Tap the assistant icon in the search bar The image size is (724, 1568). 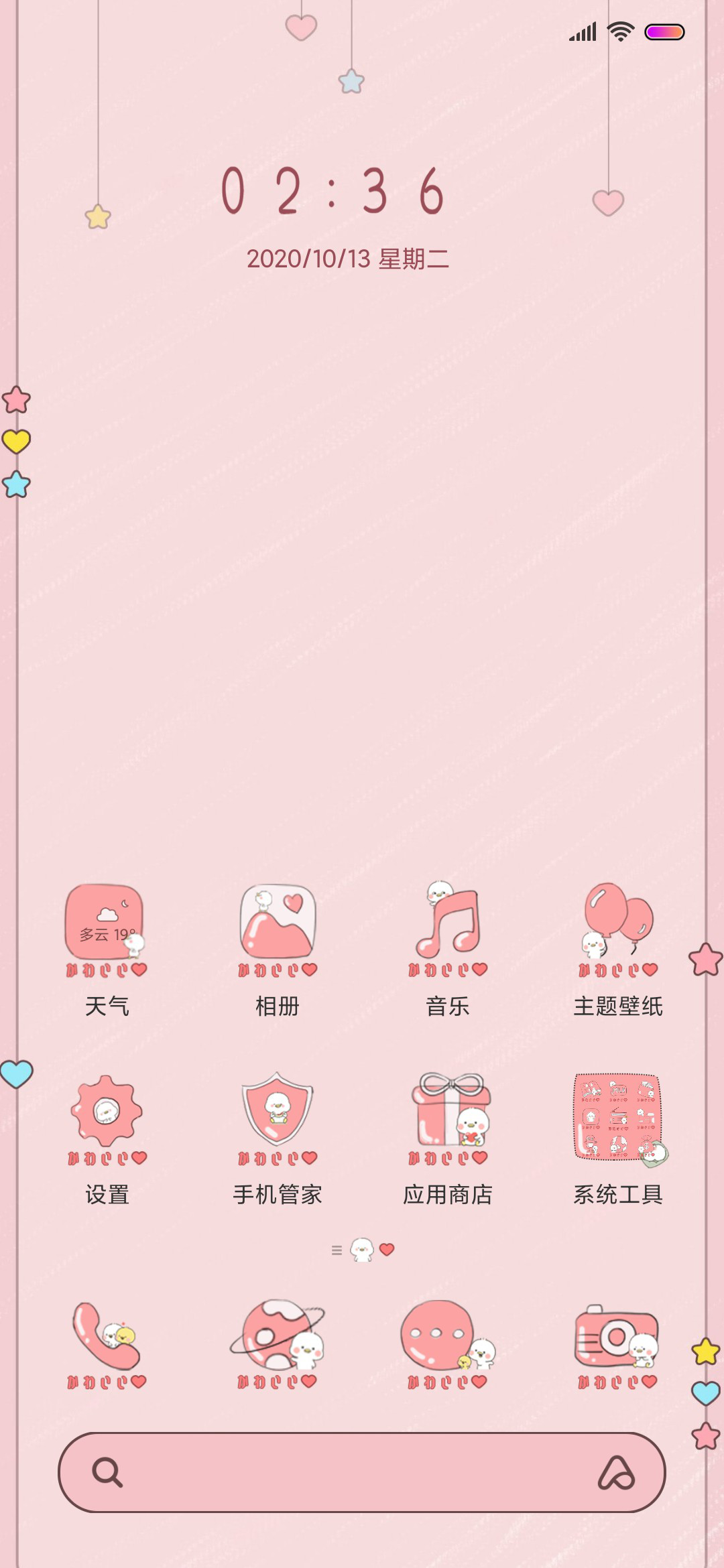click(x=616, y=1473)
